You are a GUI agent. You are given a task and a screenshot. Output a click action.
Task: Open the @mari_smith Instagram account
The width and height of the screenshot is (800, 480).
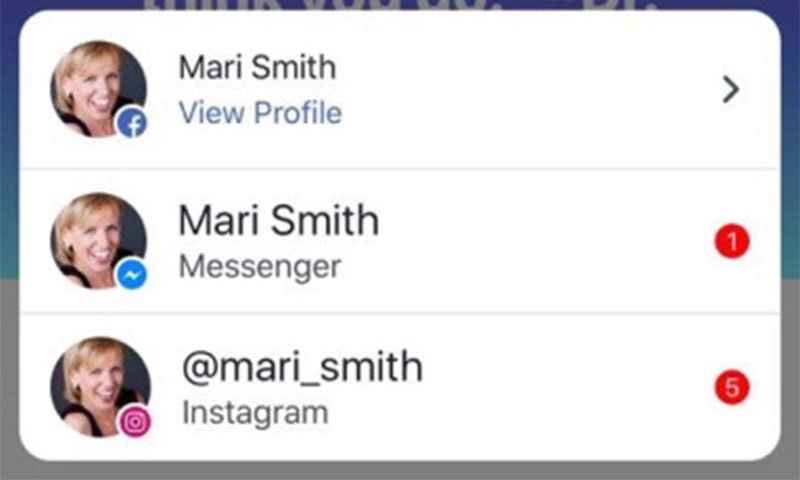(x=400, y=387)
